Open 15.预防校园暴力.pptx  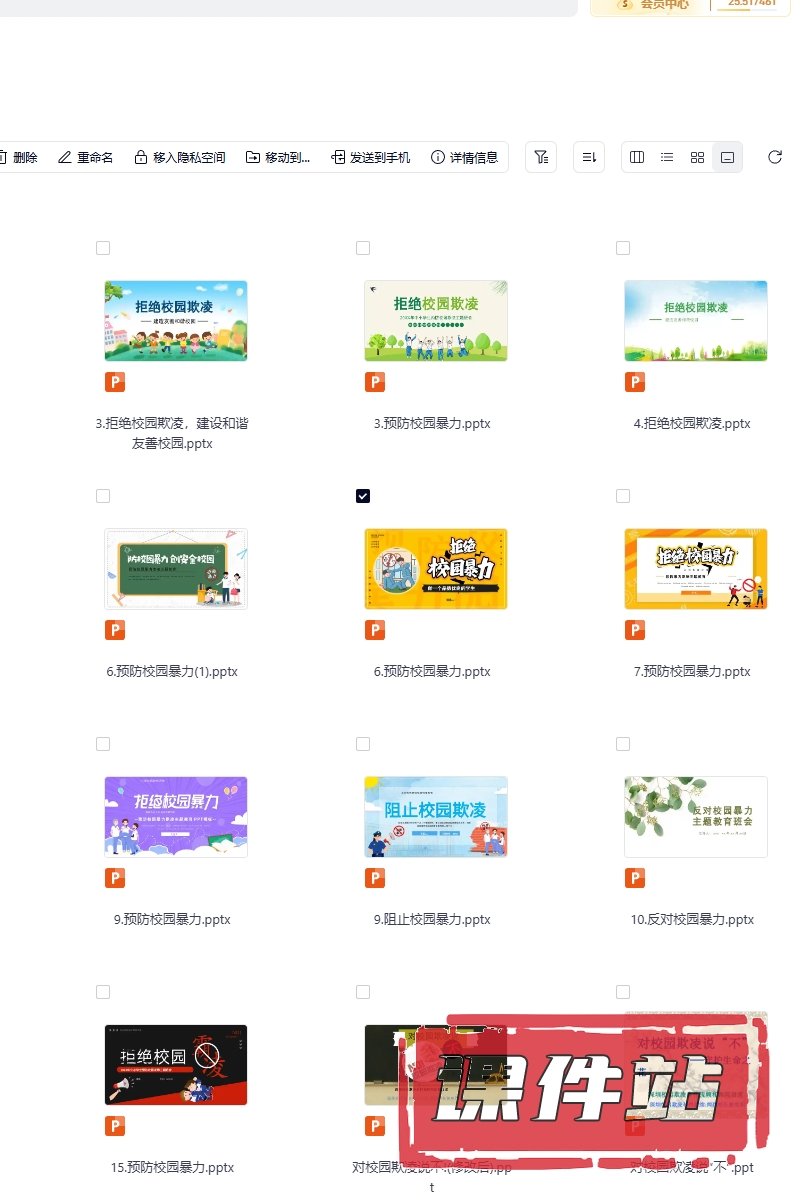coord(175,1065)
